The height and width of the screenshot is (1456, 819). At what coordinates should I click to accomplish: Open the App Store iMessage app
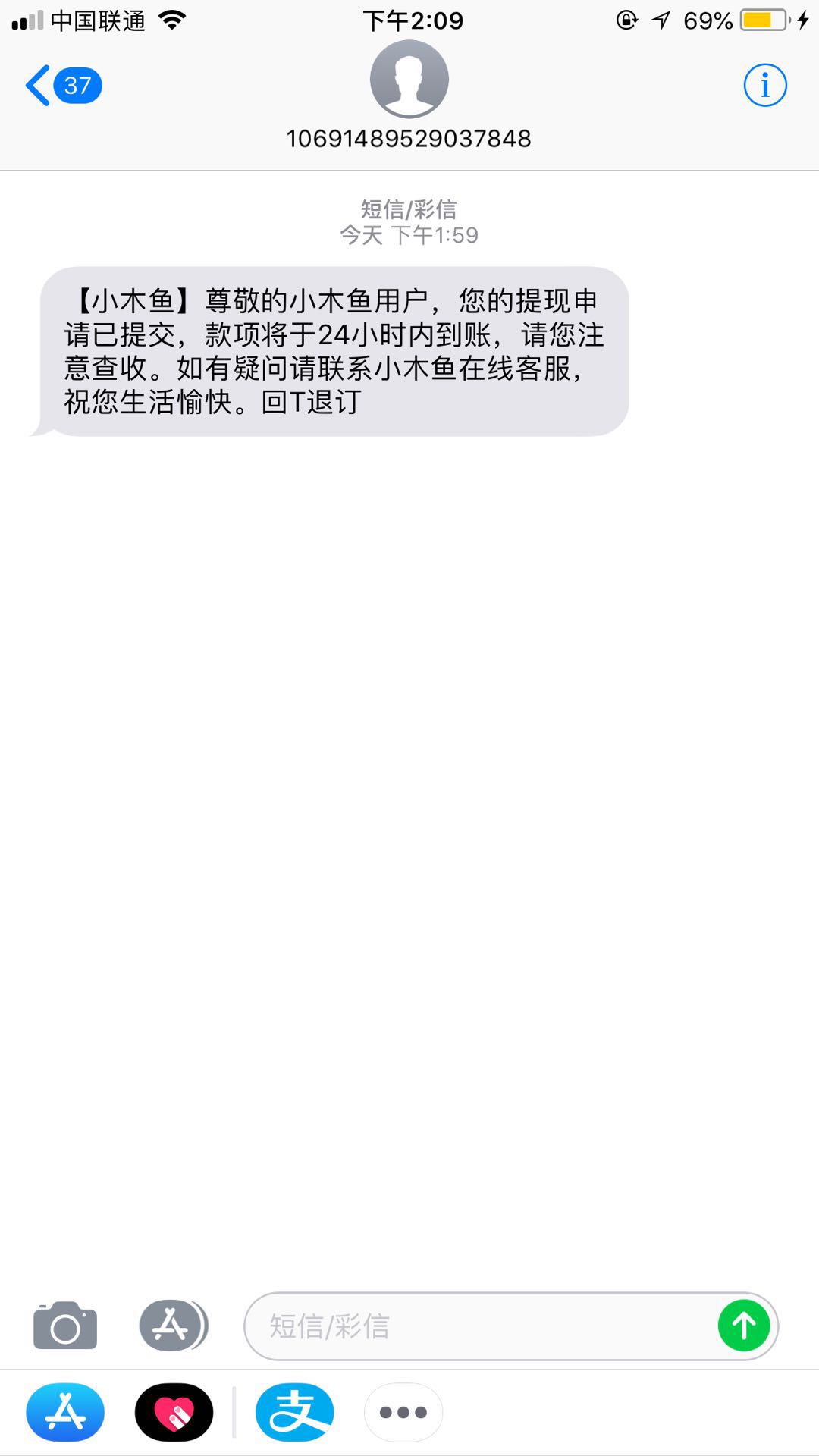point(65,1412)
